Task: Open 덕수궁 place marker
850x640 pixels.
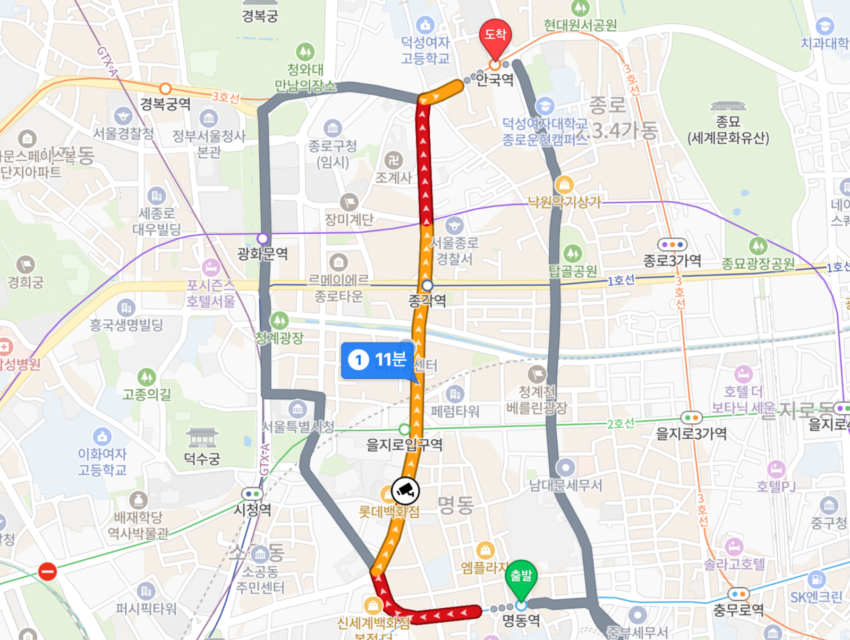Action: coord(201,438)
